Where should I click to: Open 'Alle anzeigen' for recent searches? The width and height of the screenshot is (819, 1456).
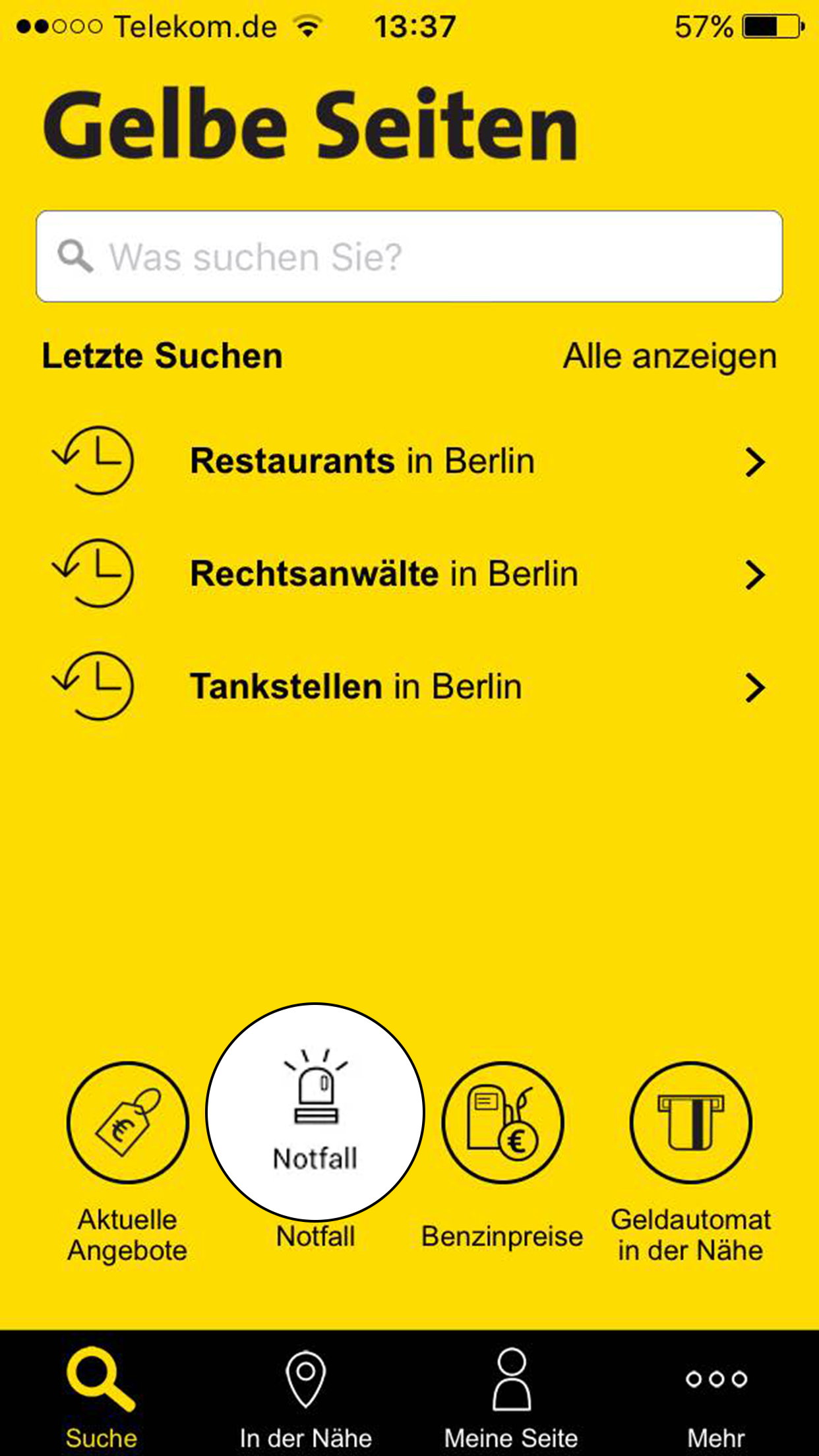[669, 357]
